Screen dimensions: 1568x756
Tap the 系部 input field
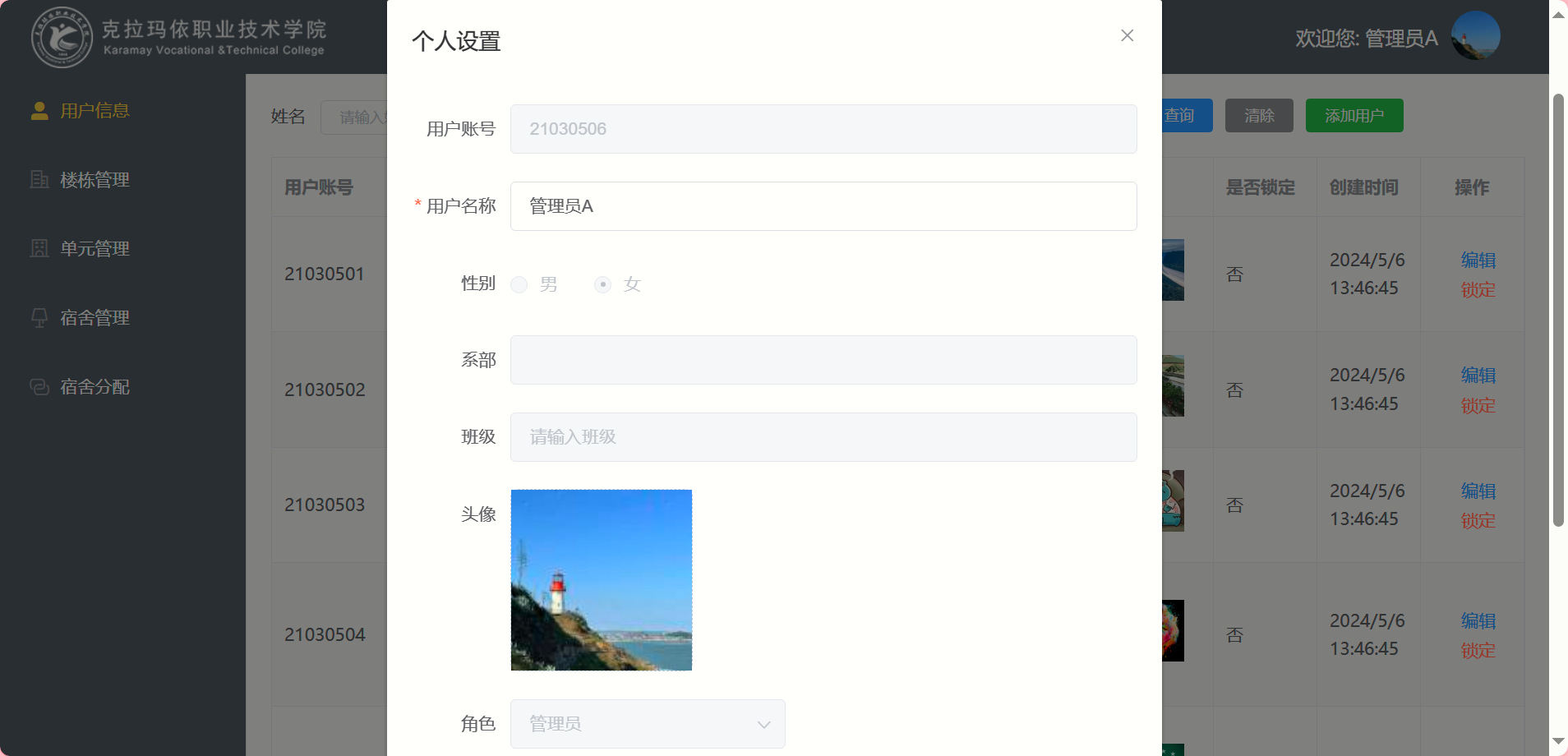[x=823, y=360]
